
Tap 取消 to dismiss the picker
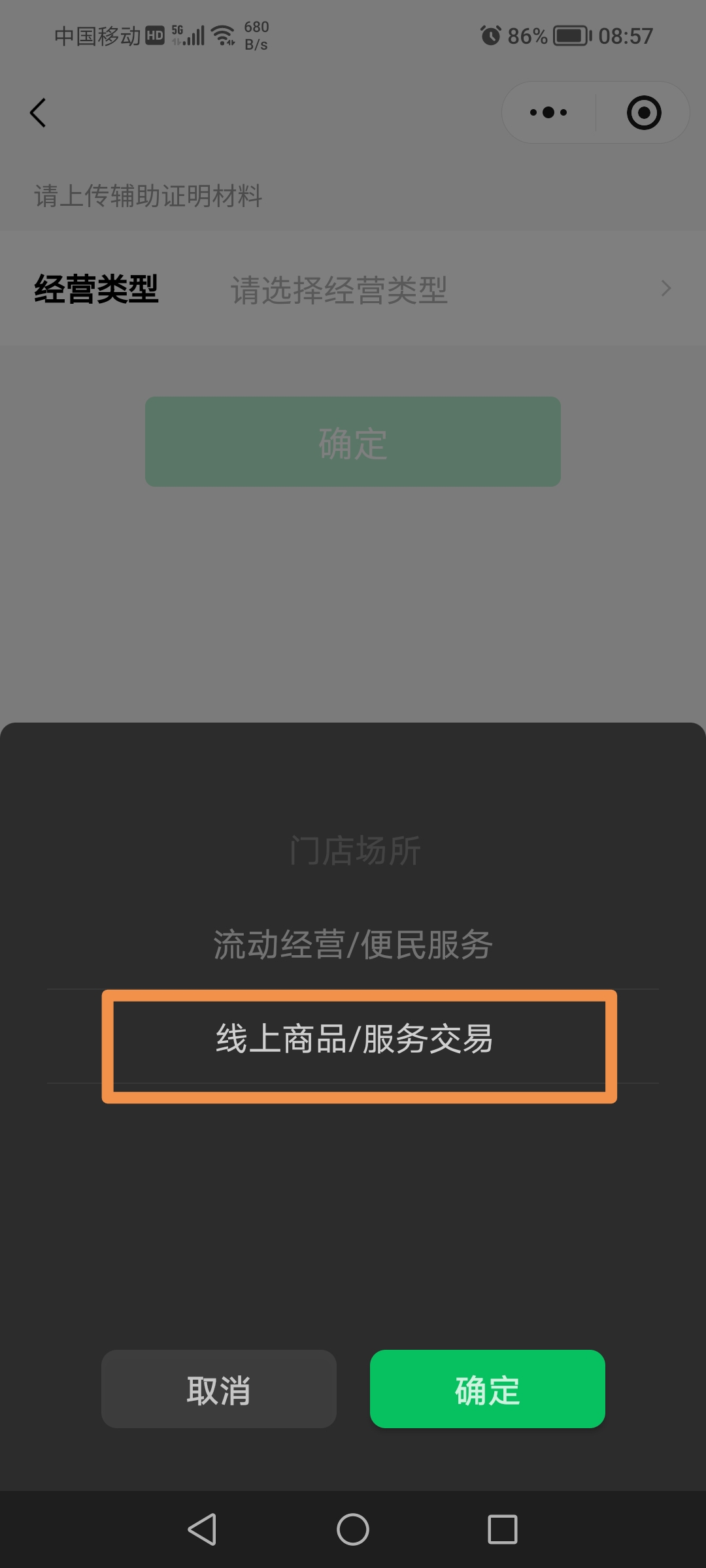click(x=219, y=1389)
